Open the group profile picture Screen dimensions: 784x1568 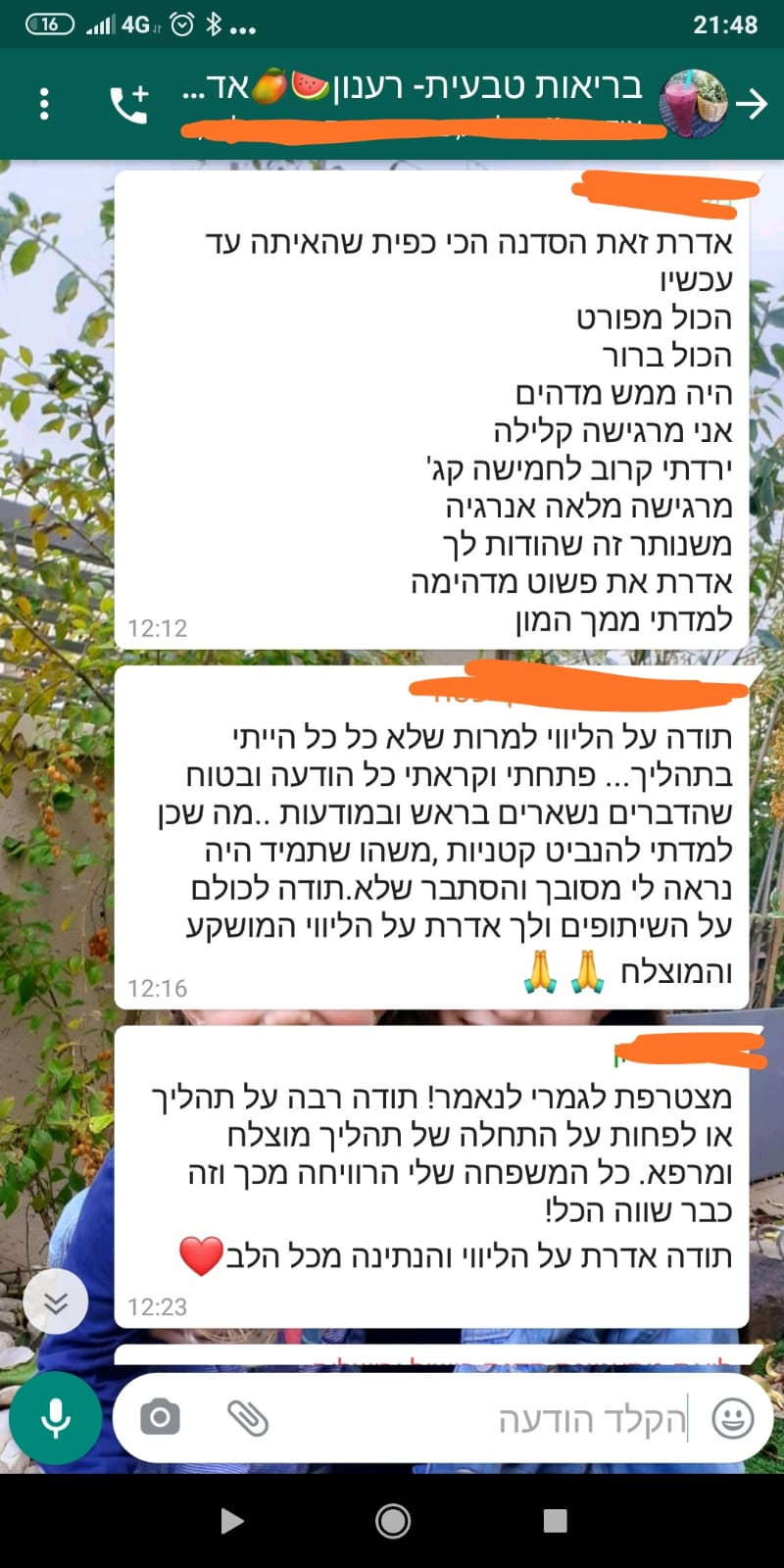(x=696, y=104)
